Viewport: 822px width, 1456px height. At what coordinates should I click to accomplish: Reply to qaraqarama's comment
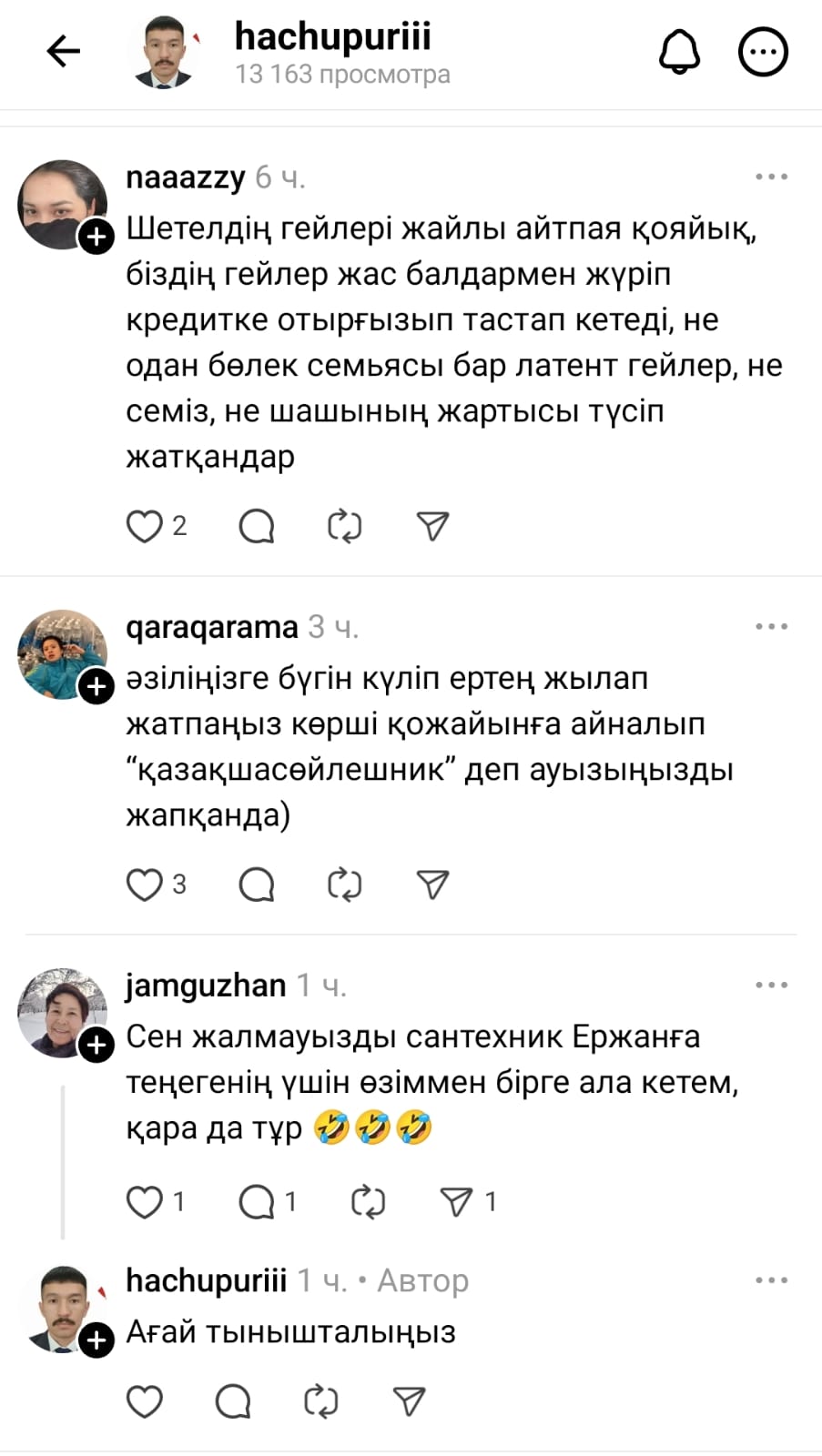pos(257,885)
